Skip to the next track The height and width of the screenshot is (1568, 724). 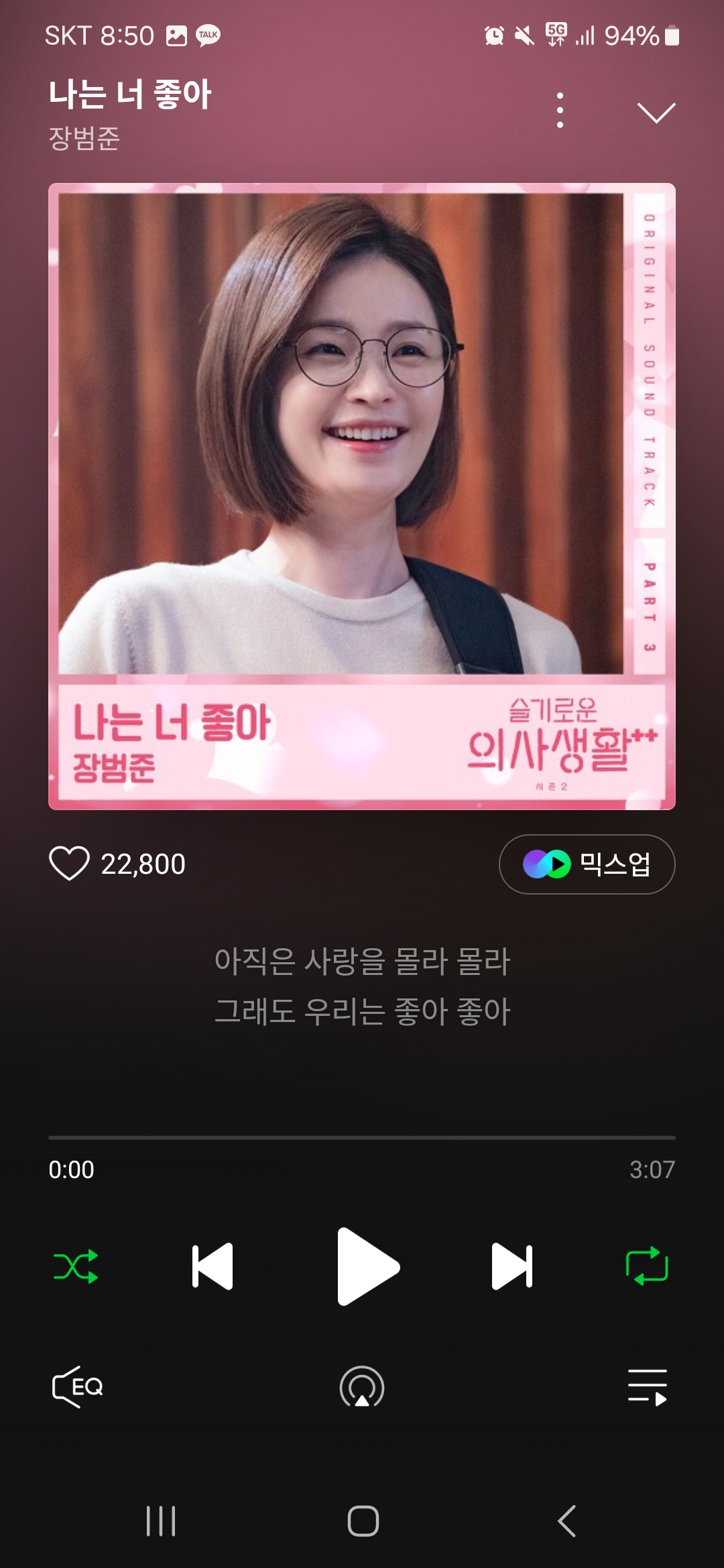coord(512,1266)
